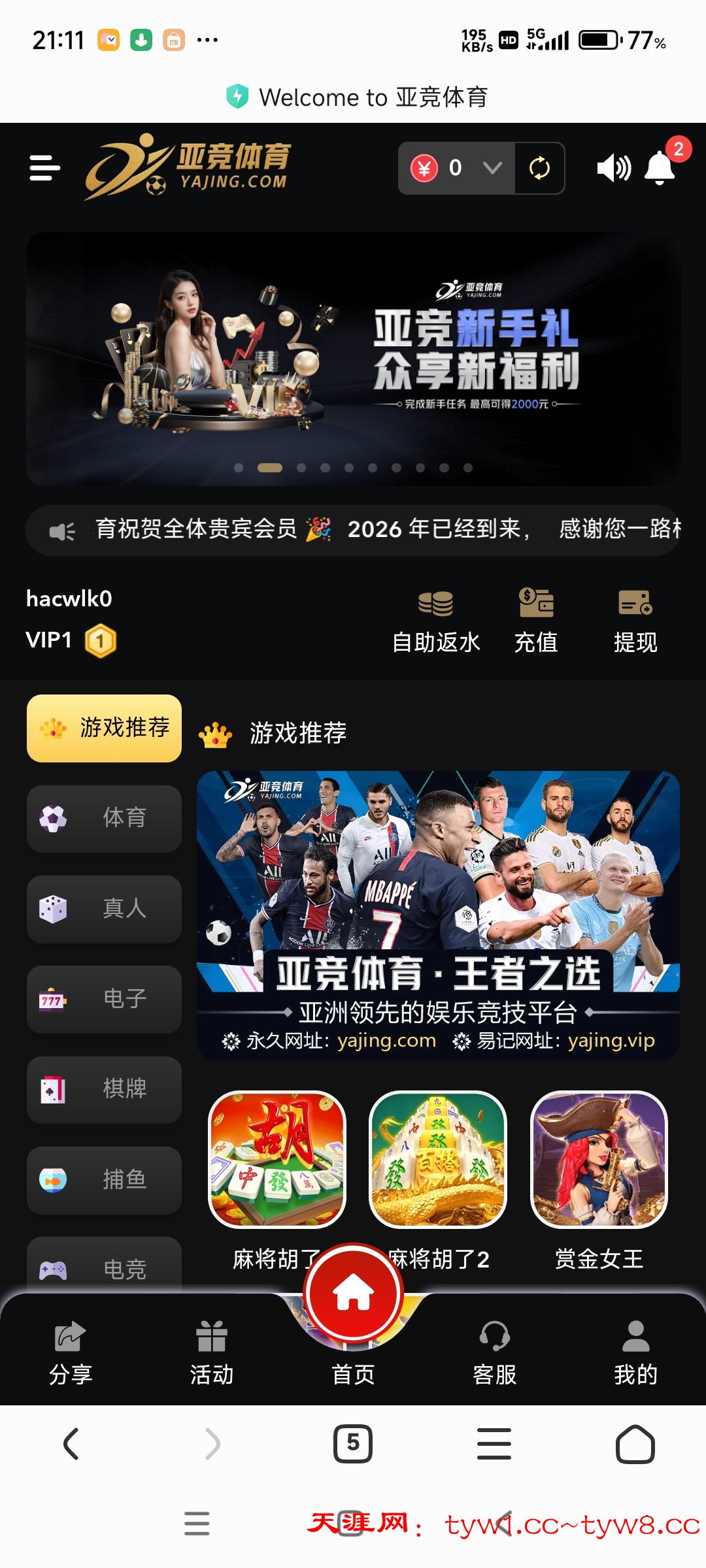The height and width of the screenshot is (1568, 706).
Task: Select the 真人 live casino category
Action: coord(104,909)
